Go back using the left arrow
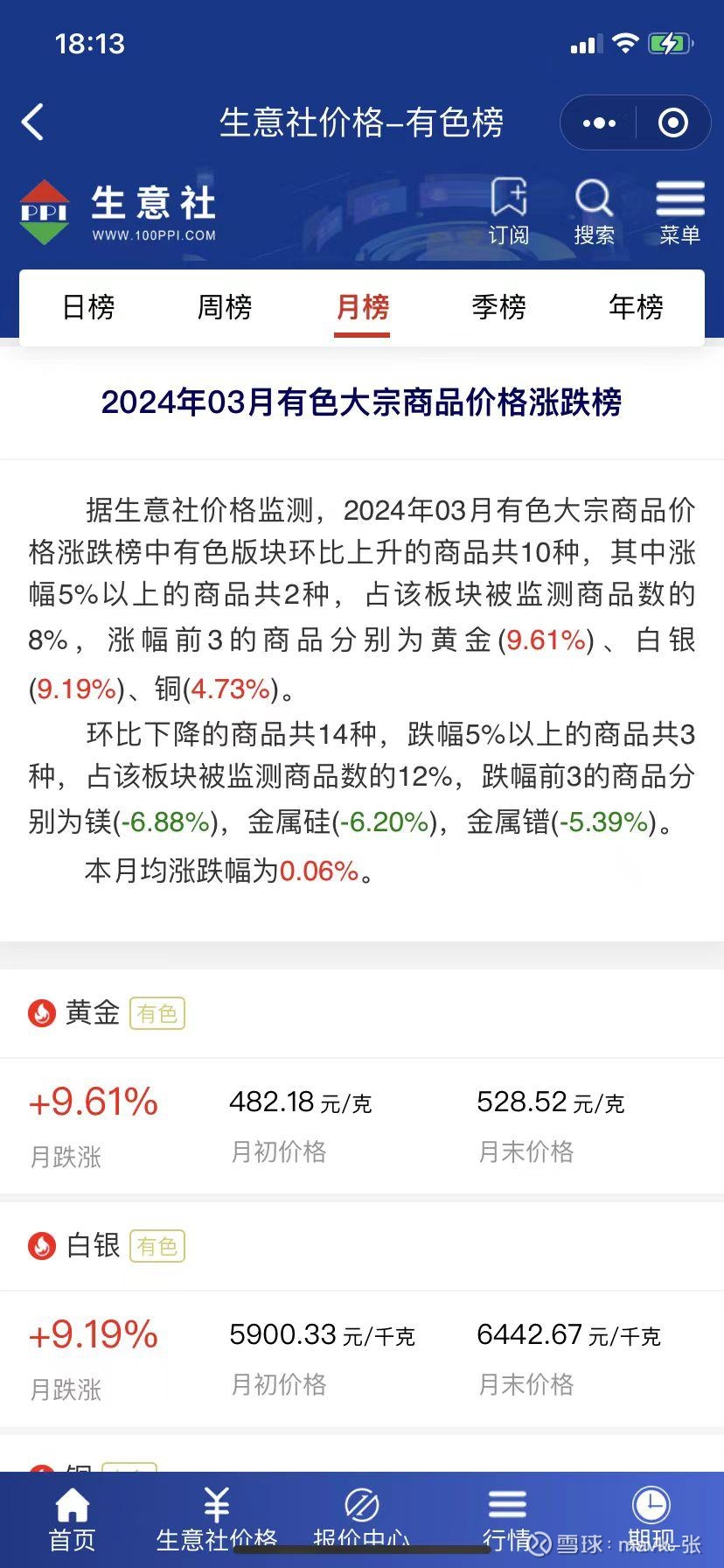The height and width of the screenshot is (1568, 724). tap(33, 122)
